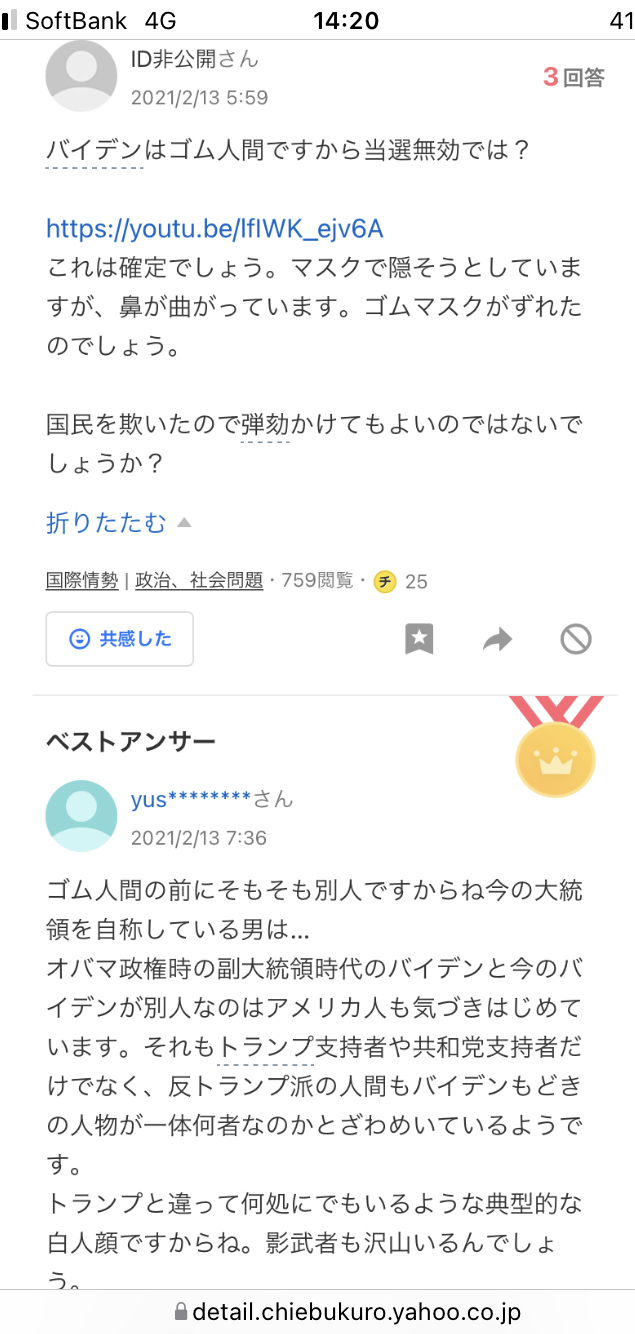Bookmark this question with the star icon

(x=419, y=639)
